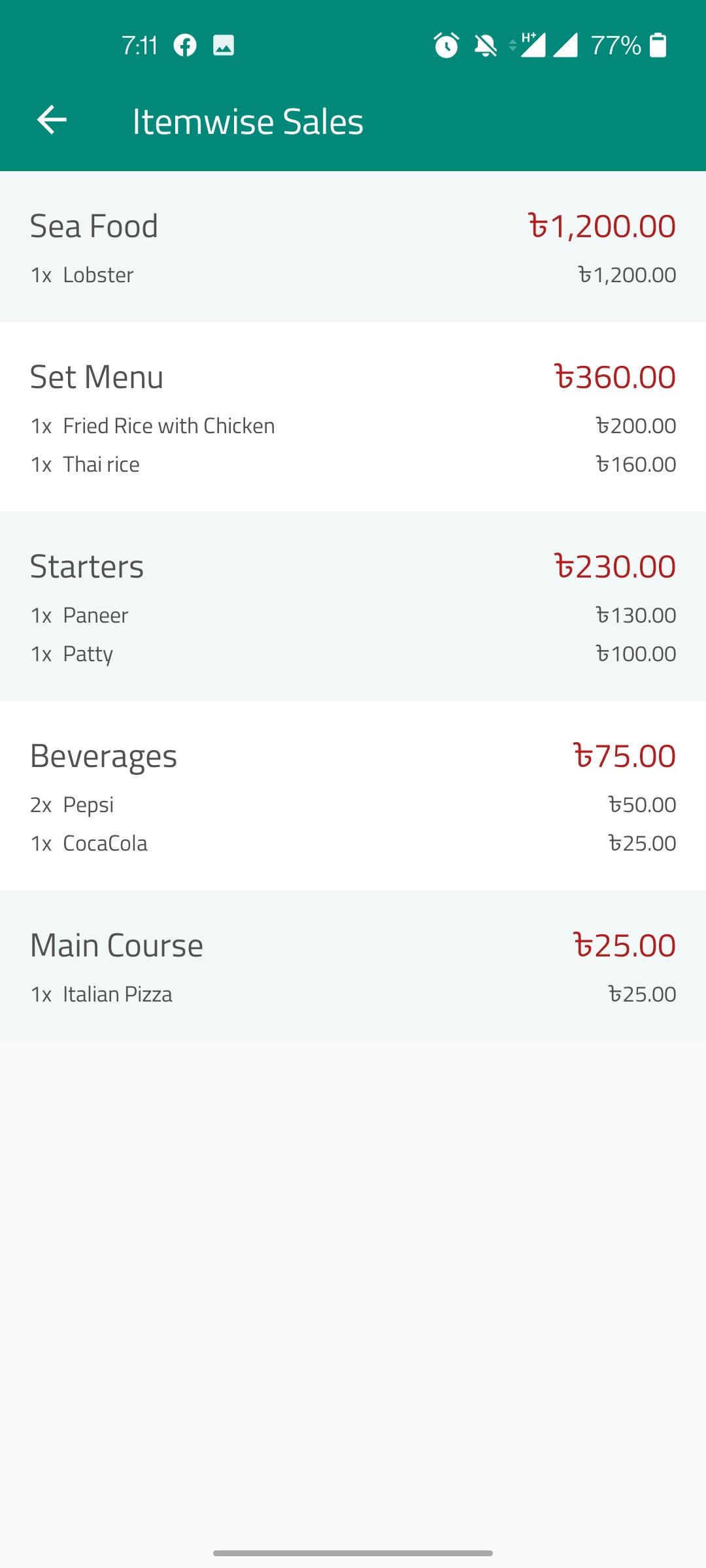This screenshot has width=706, height=1568.
Task: Select the Starters sales card
Action: (x=353, y=606)
